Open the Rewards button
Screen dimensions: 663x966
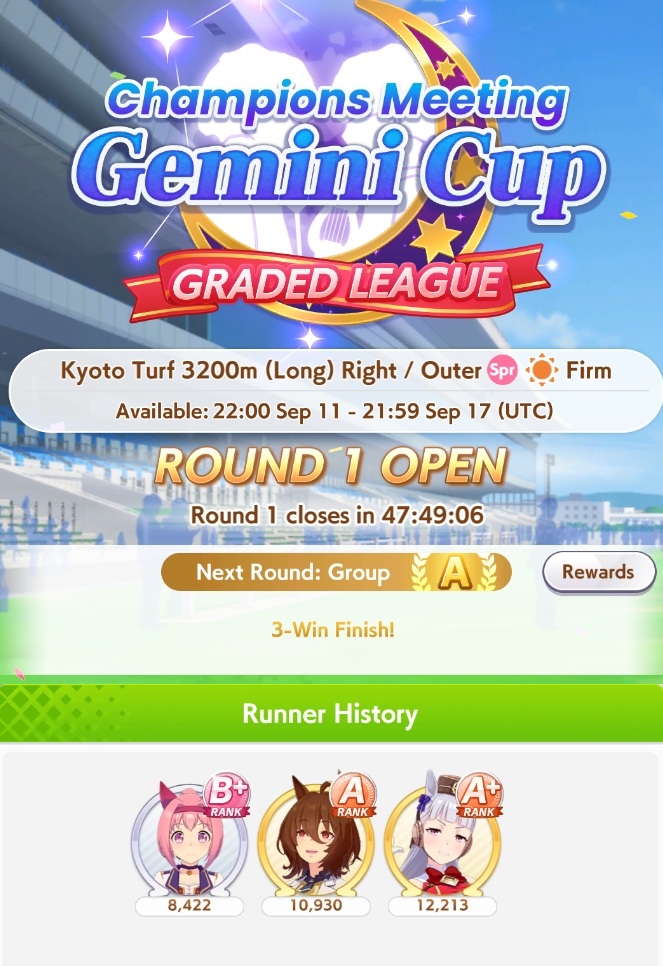598,572
